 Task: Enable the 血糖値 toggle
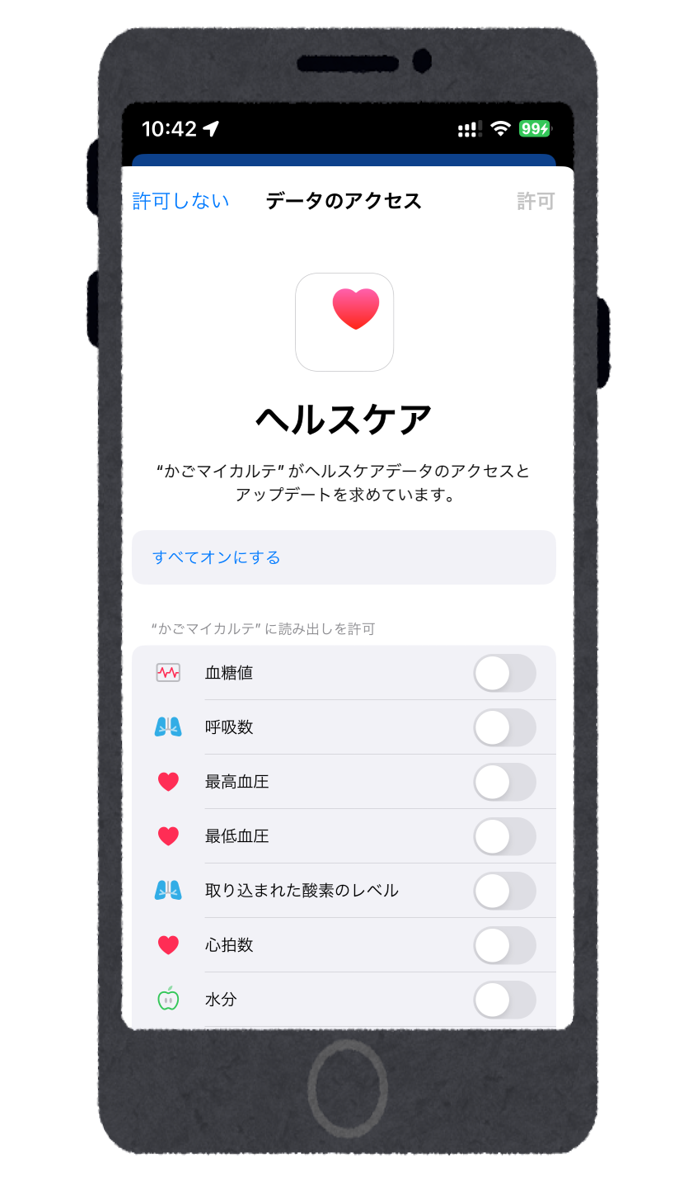tap(504, 673)
